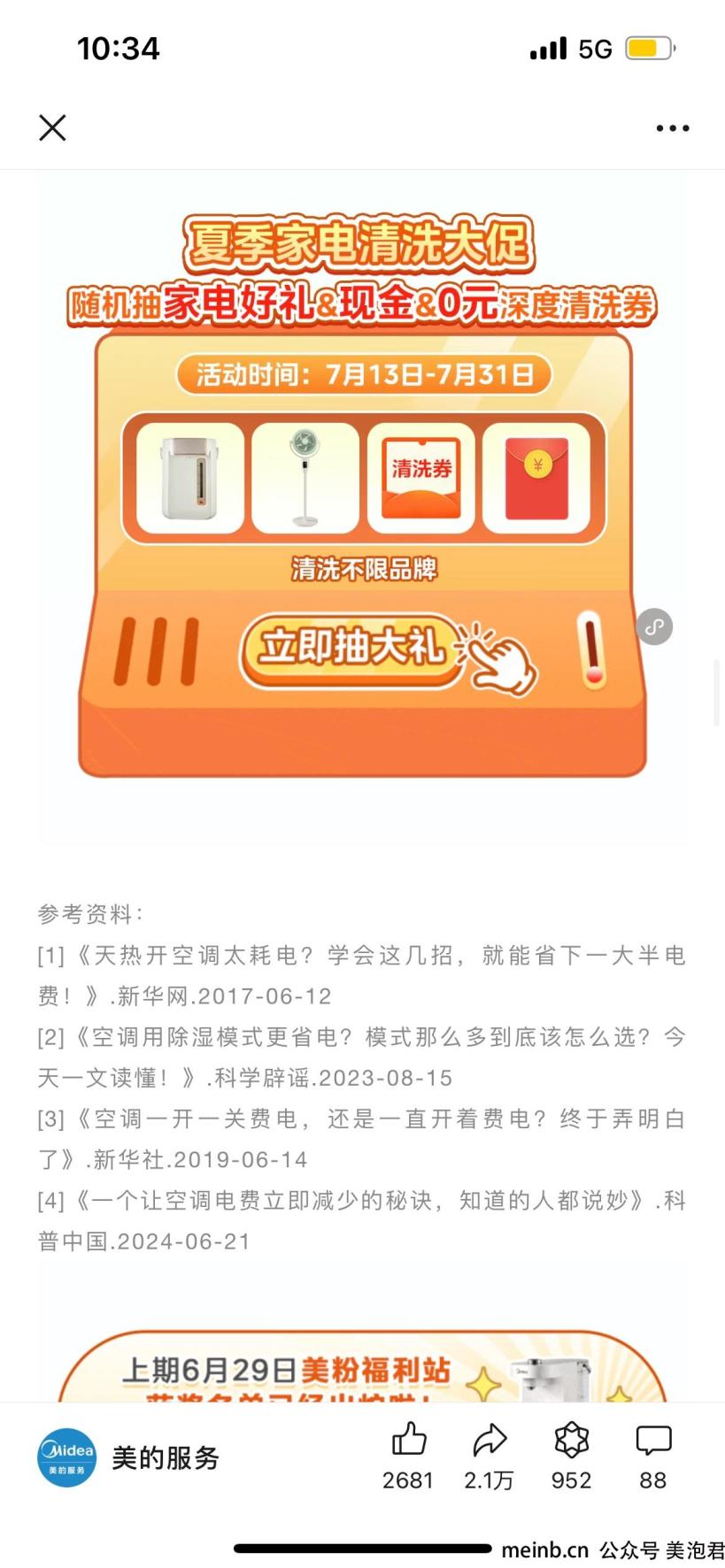Screen dimensions: 725x1568
Task: Tap the mini-program link icon on the banner
Action: (654, 627)
